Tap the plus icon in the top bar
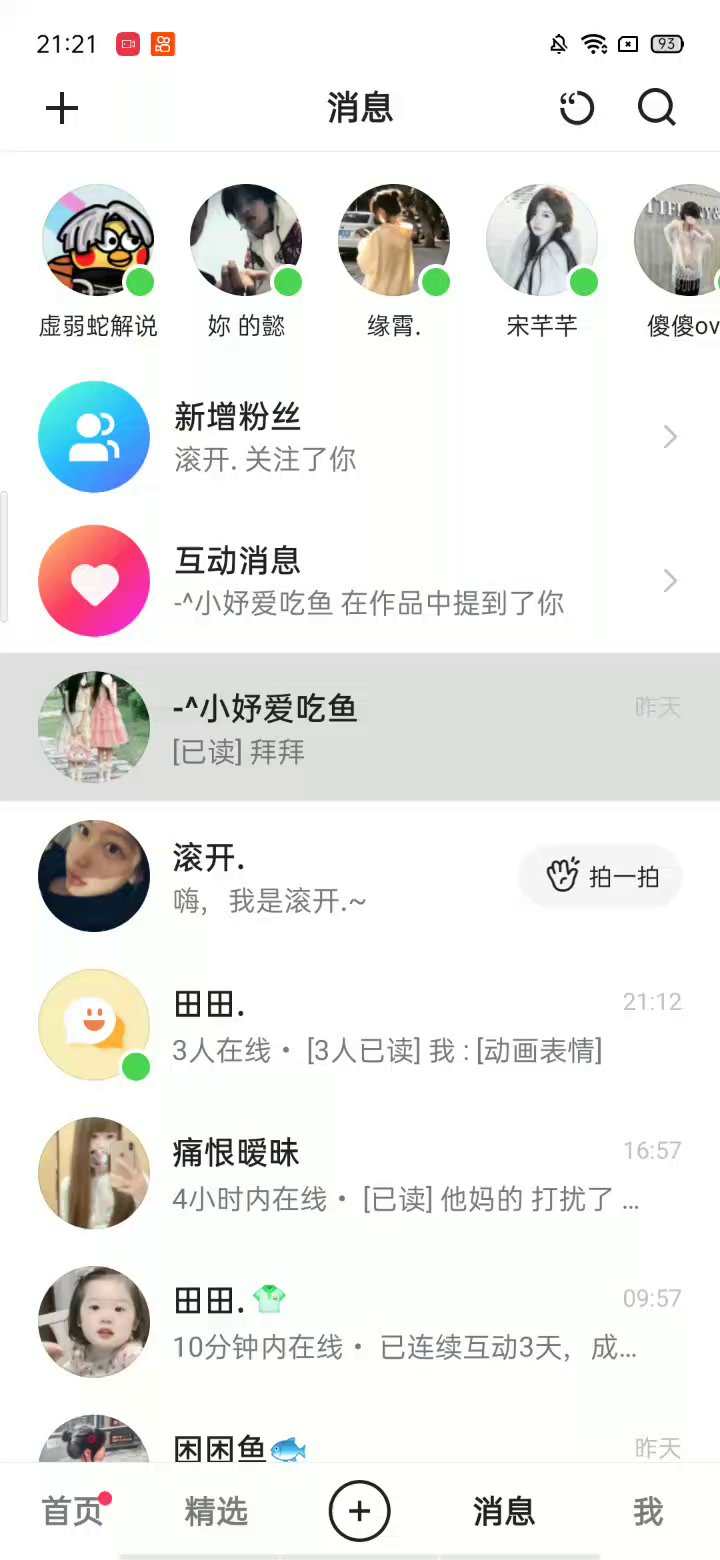Screen dimensions: 720x1560 [x=62, y=108]
